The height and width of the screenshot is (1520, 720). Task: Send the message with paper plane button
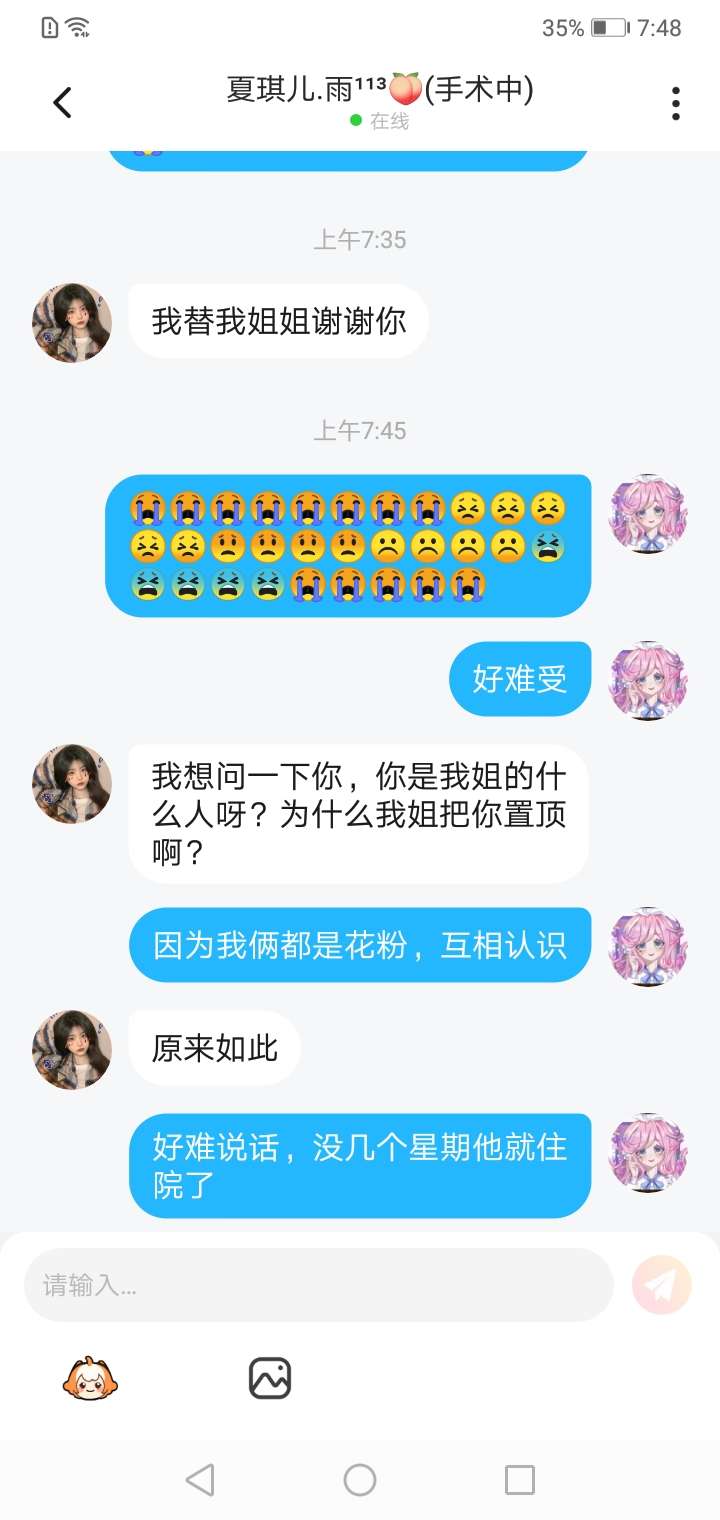661,1285
